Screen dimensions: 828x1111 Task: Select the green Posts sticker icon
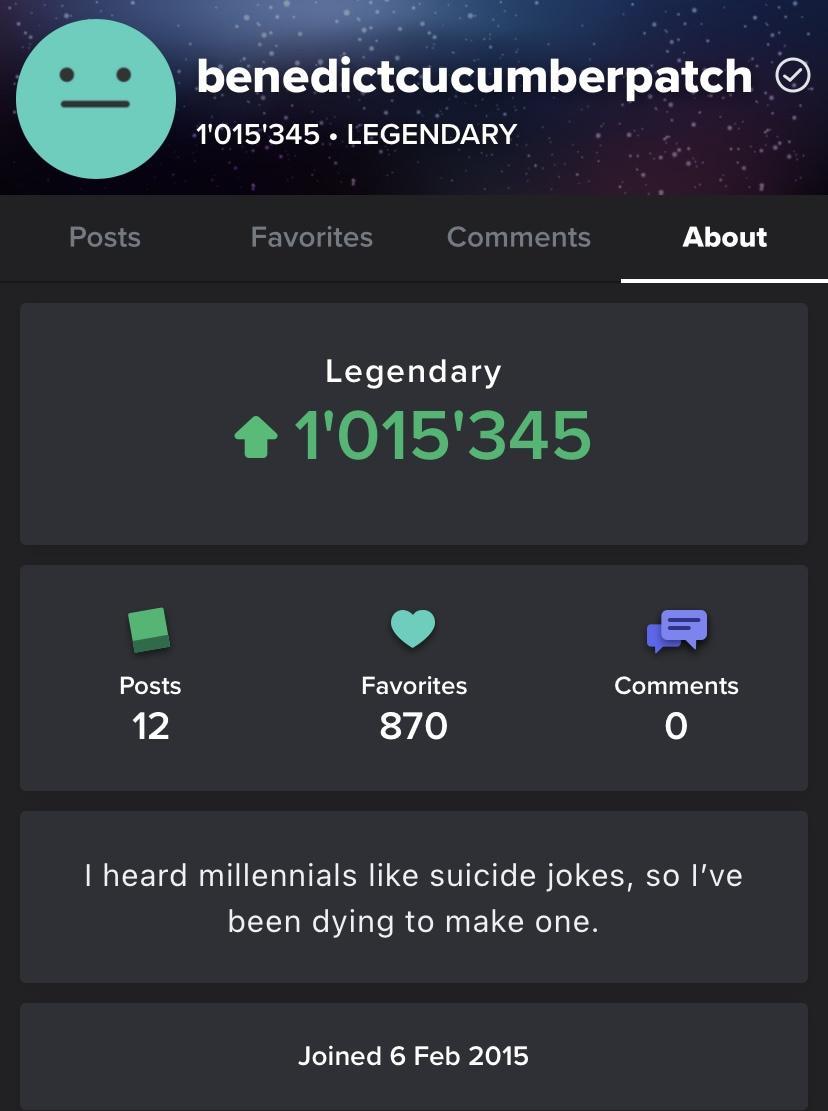click(150, 628)
